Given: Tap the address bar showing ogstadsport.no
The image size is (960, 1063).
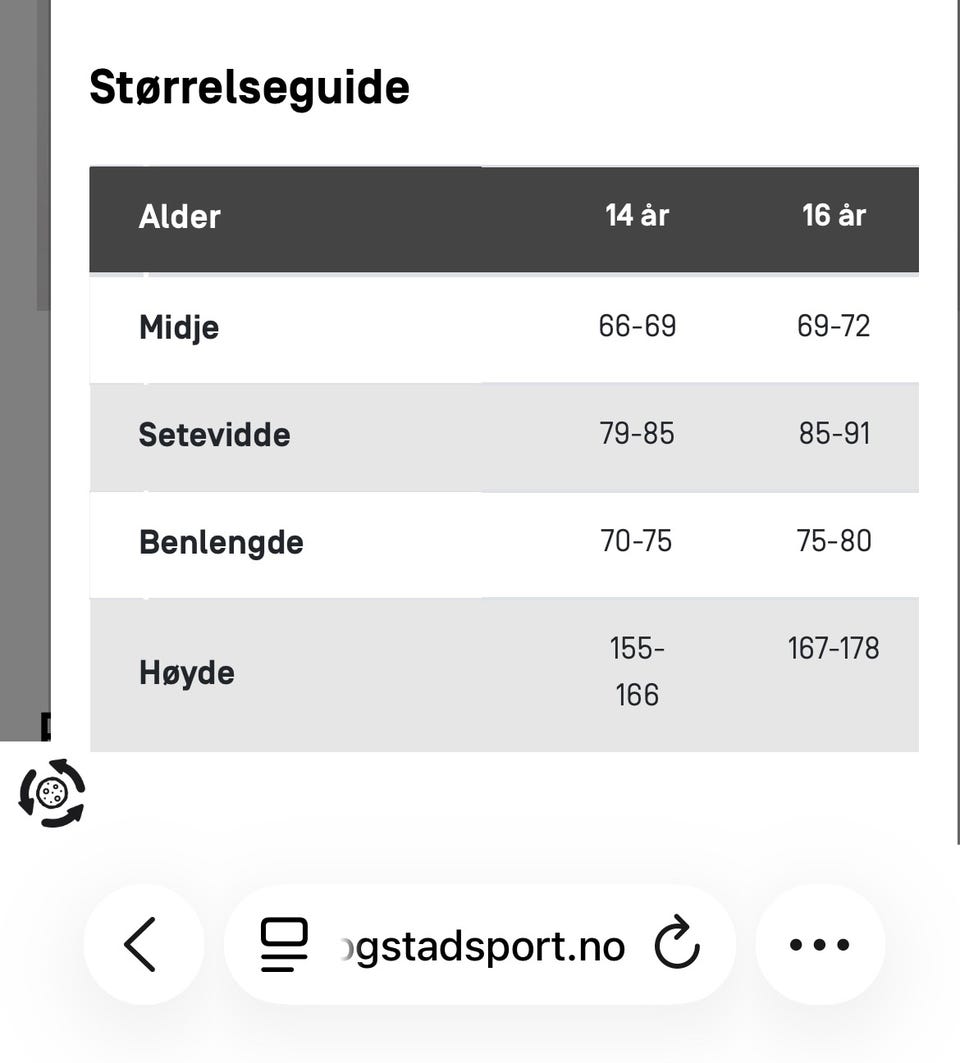Looking at the screenshot, I should coord(480,944).
